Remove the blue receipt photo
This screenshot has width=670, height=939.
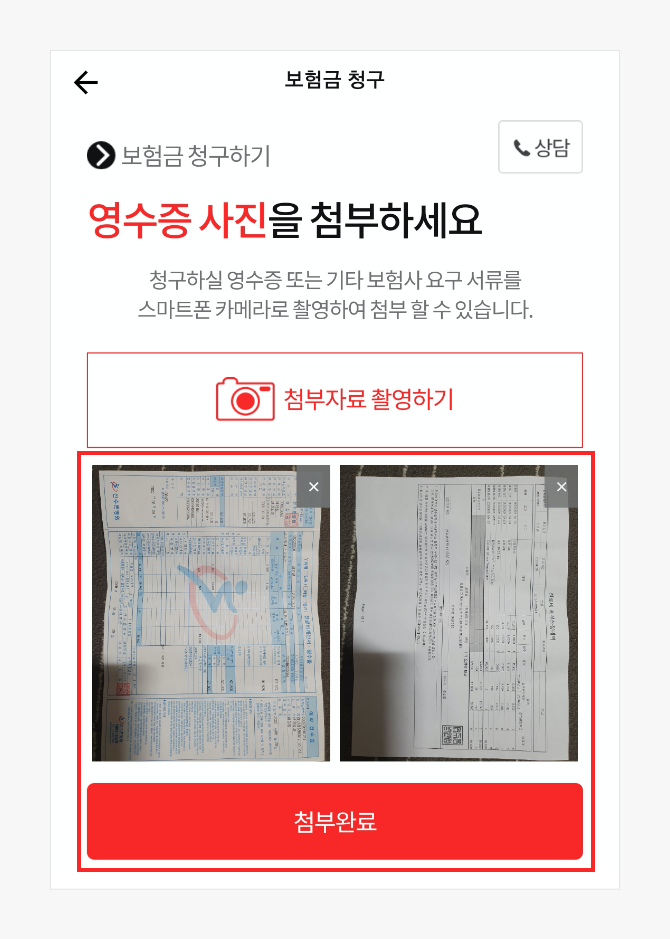[x=314, y=487]
